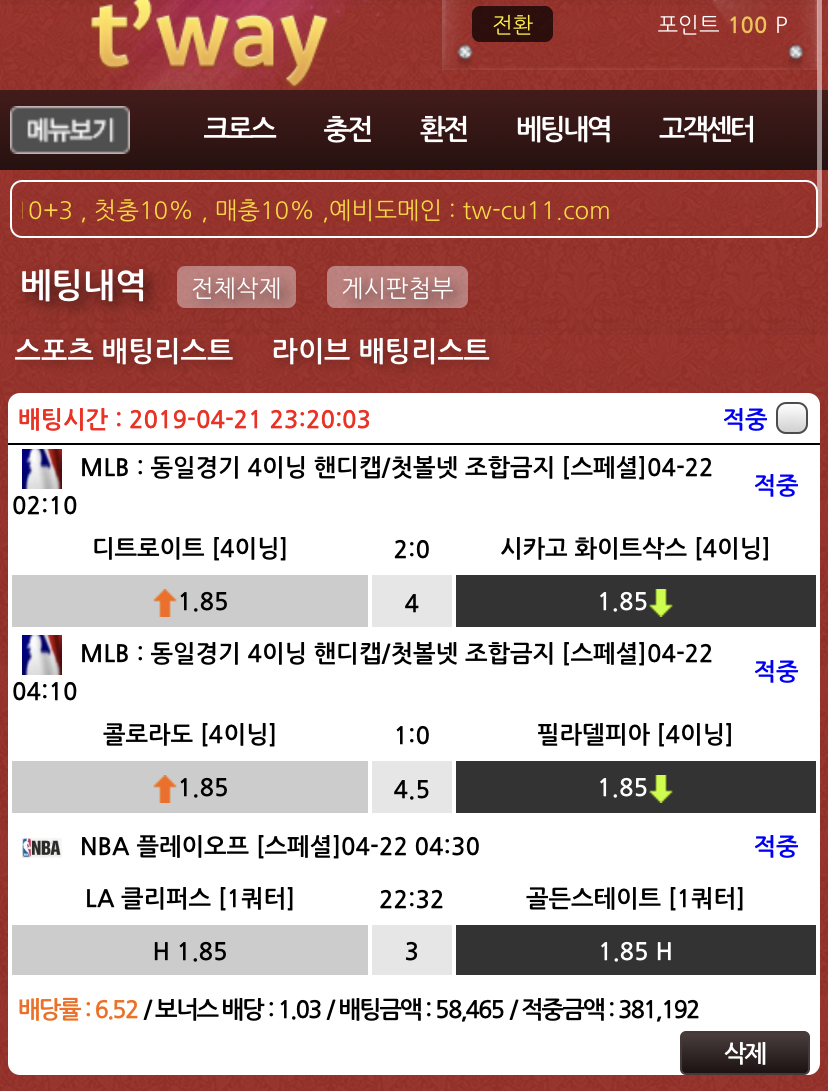Switch to 스포츠 배팅리스트

point(124,350)
